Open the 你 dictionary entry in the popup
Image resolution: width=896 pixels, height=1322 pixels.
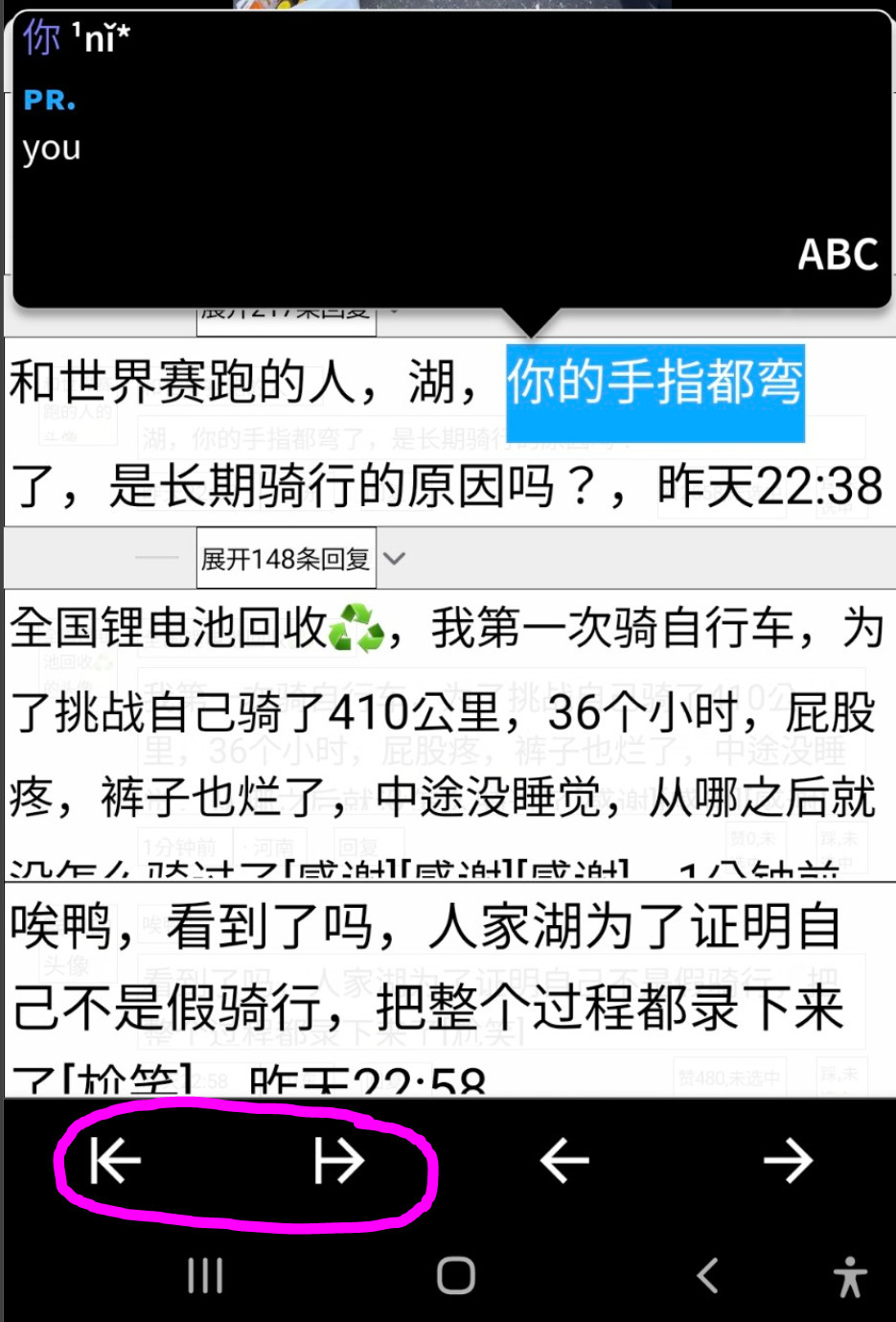[x=42, y=38]
